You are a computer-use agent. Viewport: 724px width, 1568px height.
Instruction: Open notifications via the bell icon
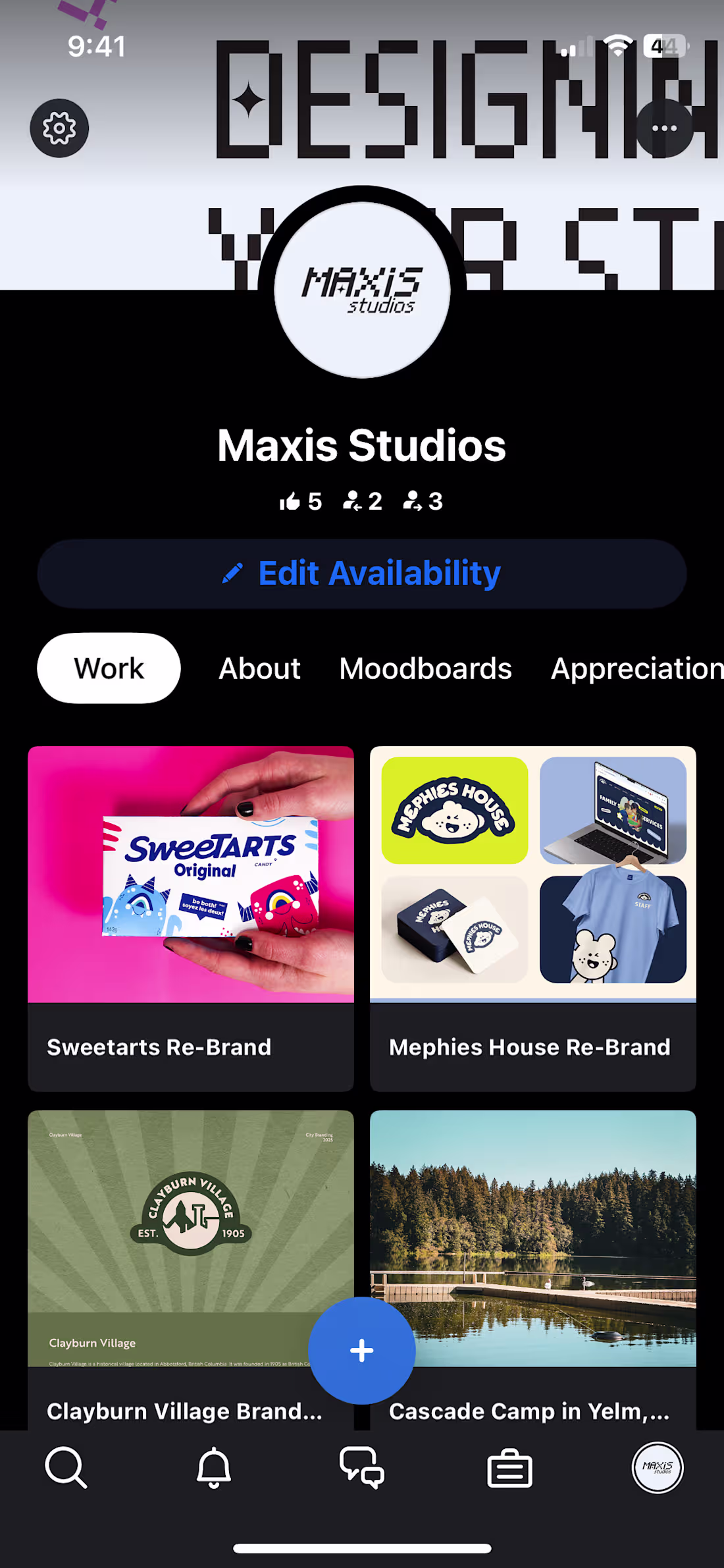213,1467
